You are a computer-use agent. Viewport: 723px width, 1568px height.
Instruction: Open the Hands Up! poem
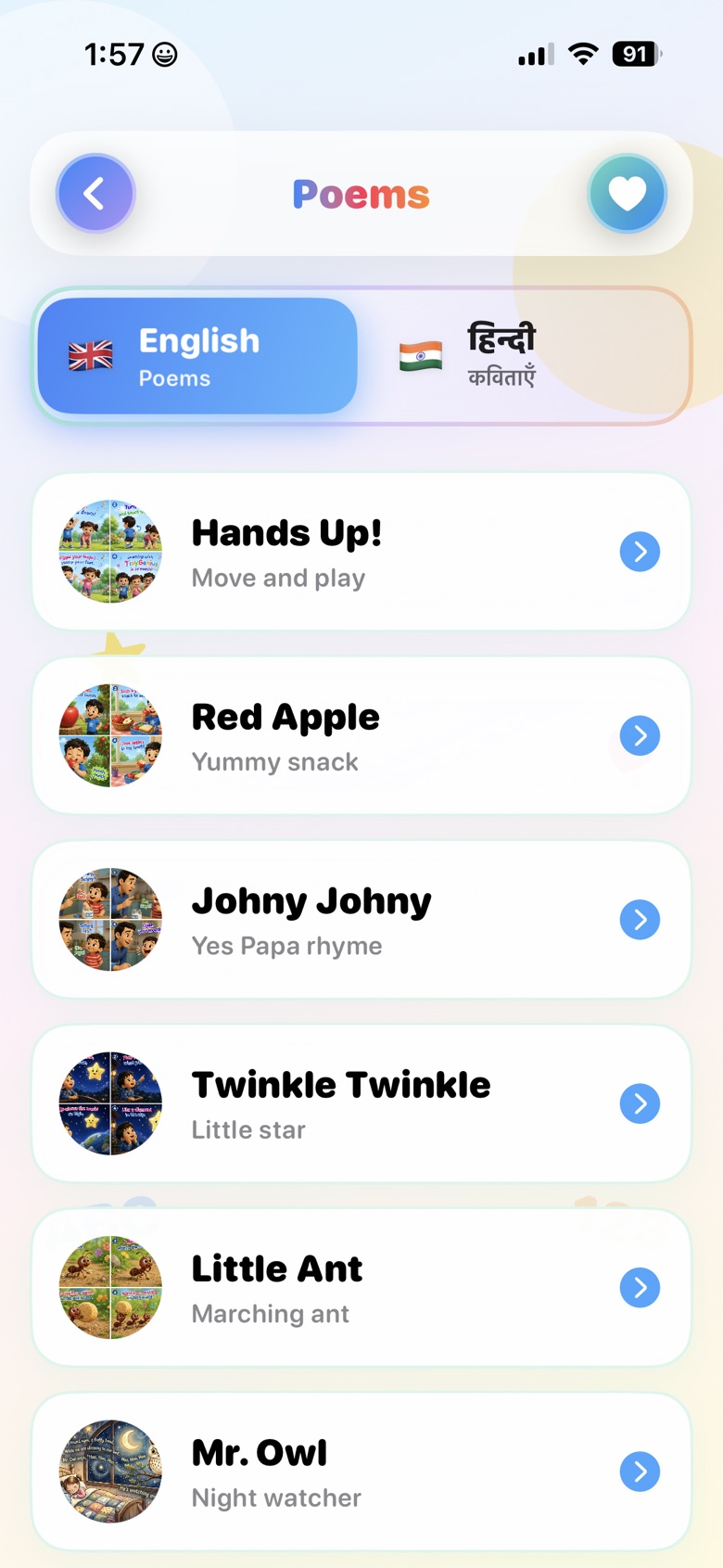click(361, 552)
